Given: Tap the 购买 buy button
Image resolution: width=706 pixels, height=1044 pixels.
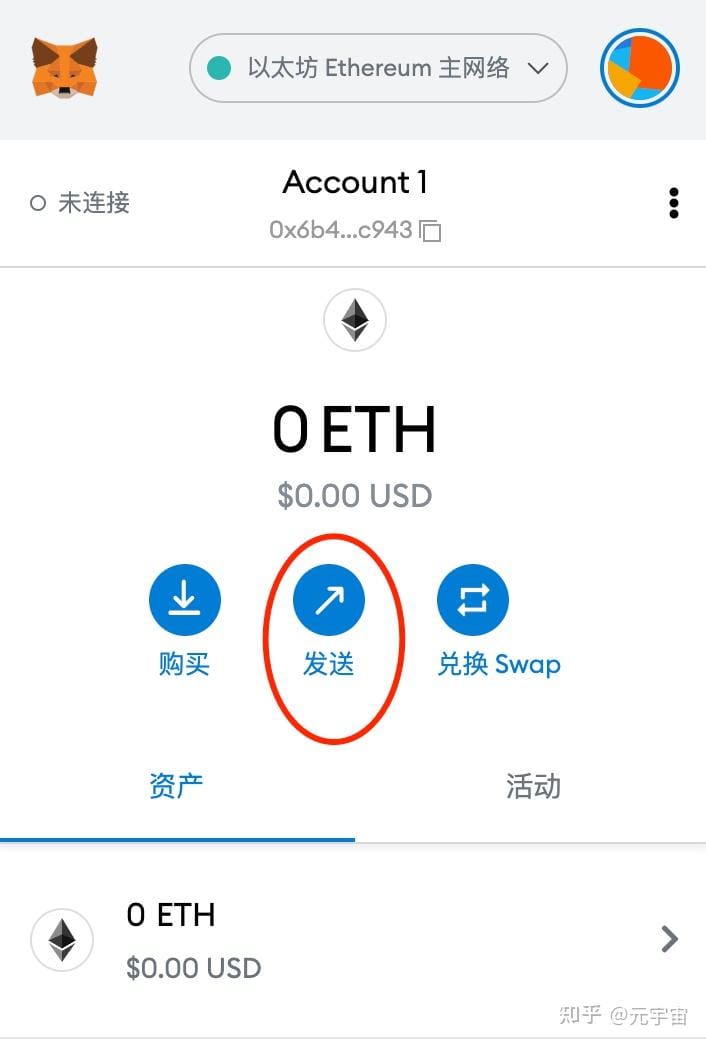Looking at the screenshot, I should 185,601.
